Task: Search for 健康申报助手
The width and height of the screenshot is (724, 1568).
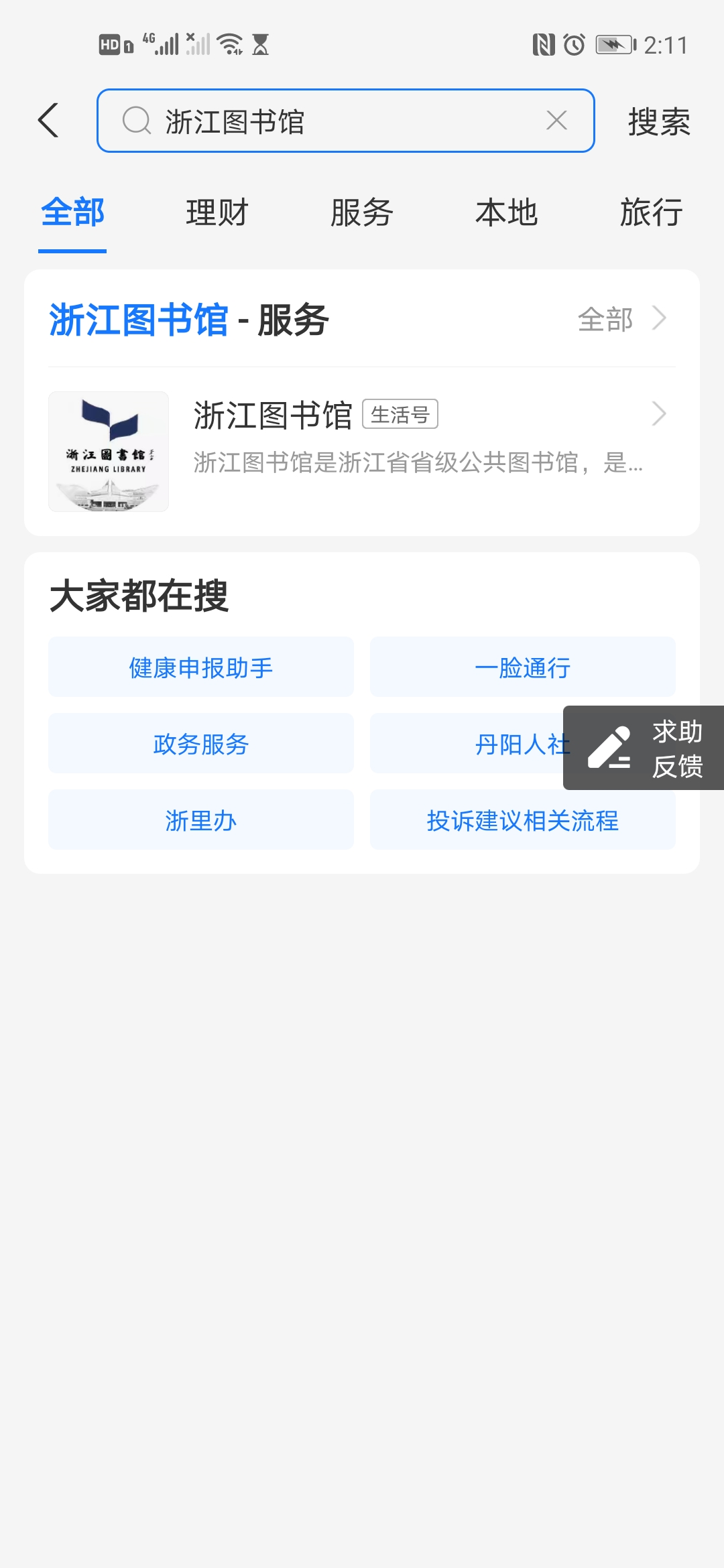Action: (201, 667)
